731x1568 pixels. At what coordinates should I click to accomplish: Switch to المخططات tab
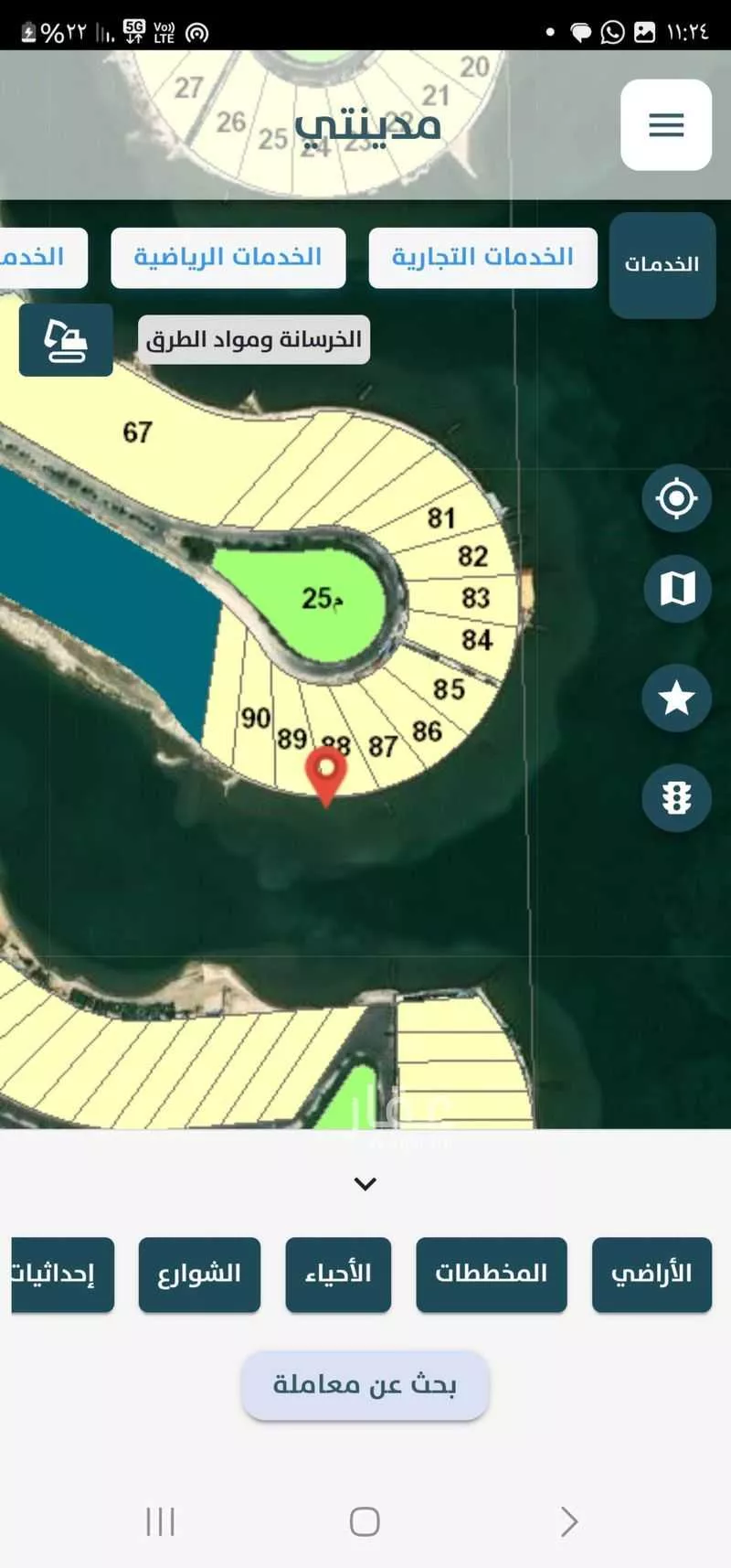pyautogui.click(x=491, y=1274)
